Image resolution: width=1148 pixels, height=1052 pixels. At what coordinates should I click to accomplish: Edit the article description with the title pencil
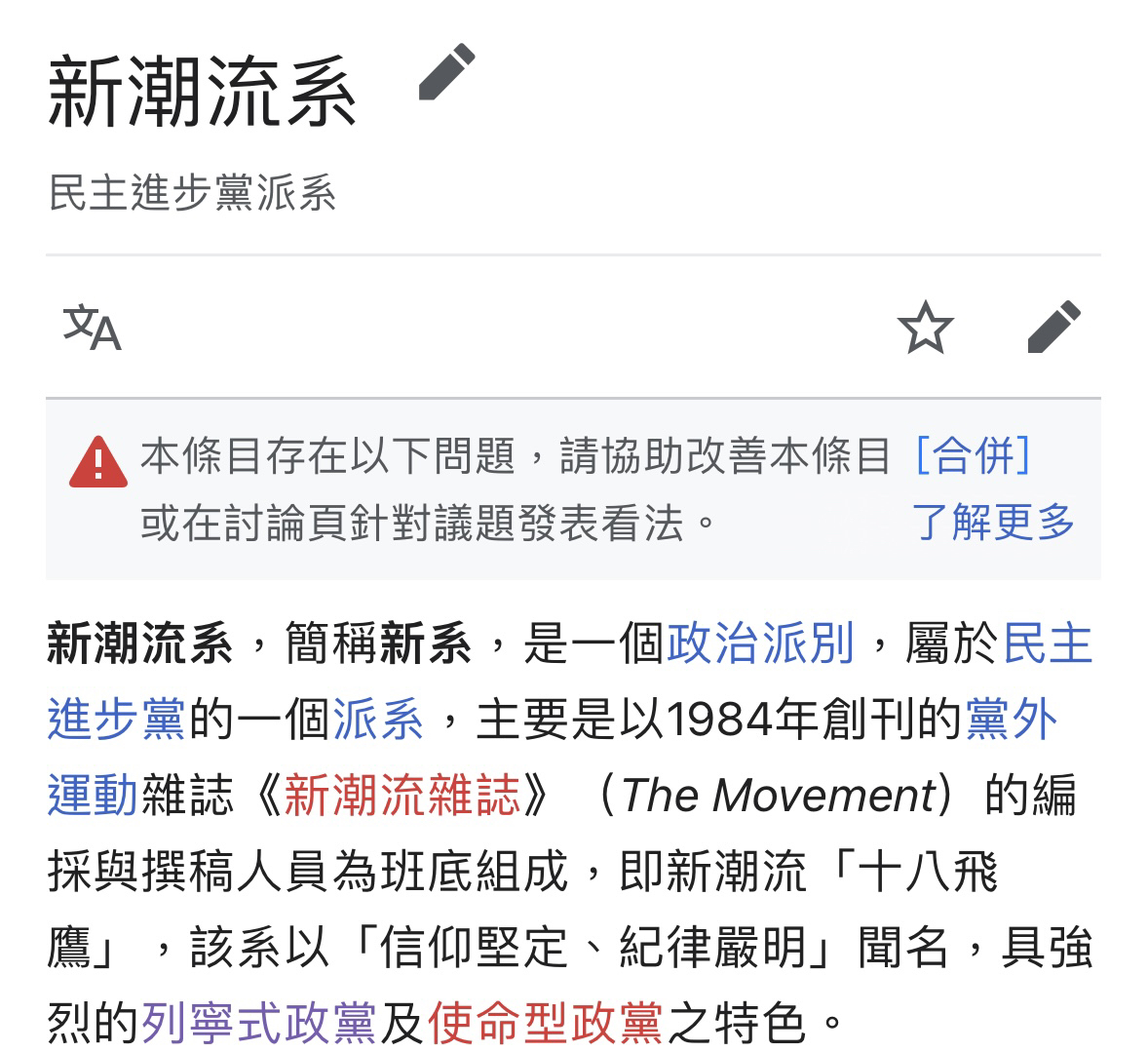pos(446,73)
